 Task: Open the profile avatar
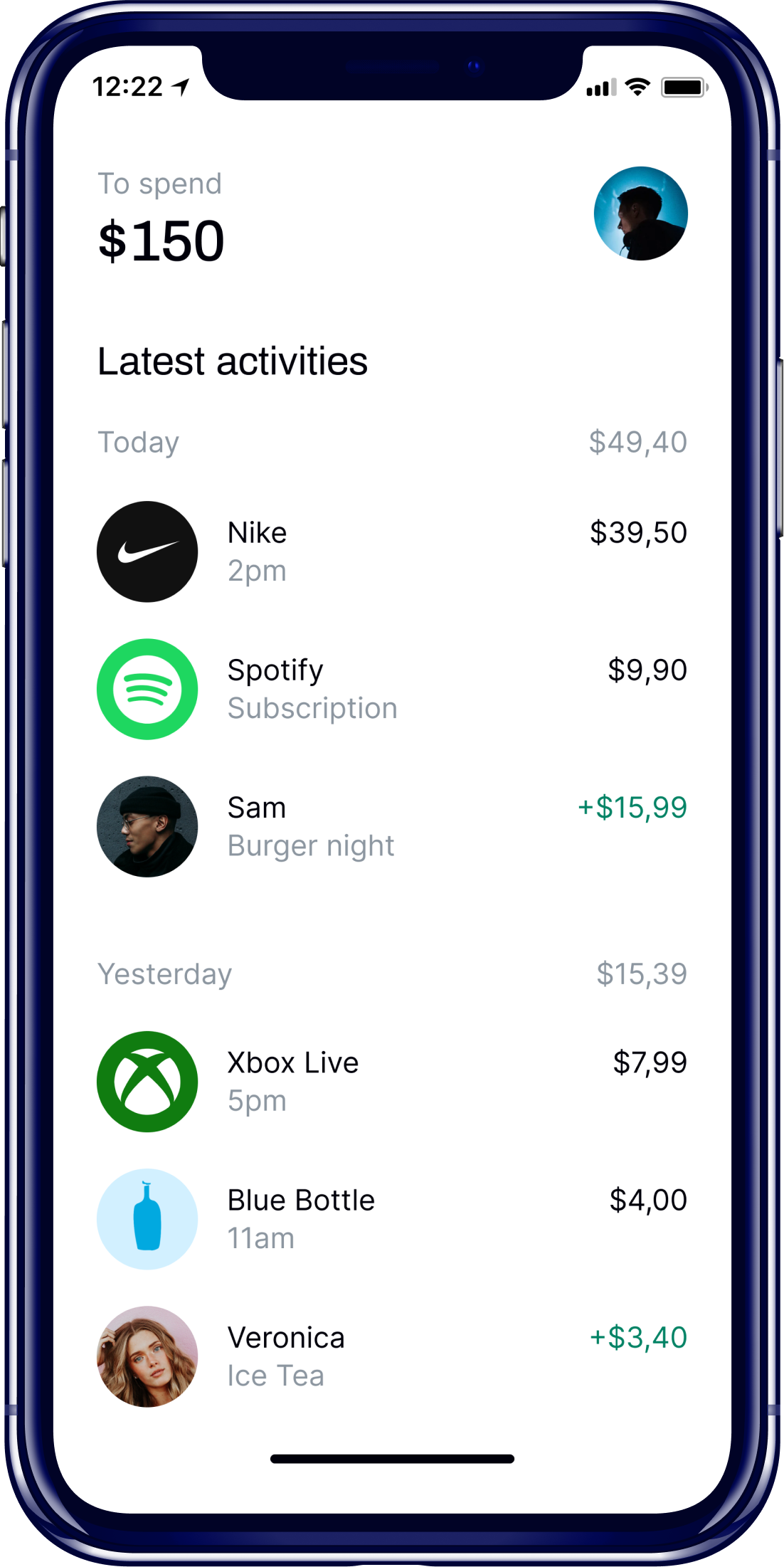(x=640, y=213)
